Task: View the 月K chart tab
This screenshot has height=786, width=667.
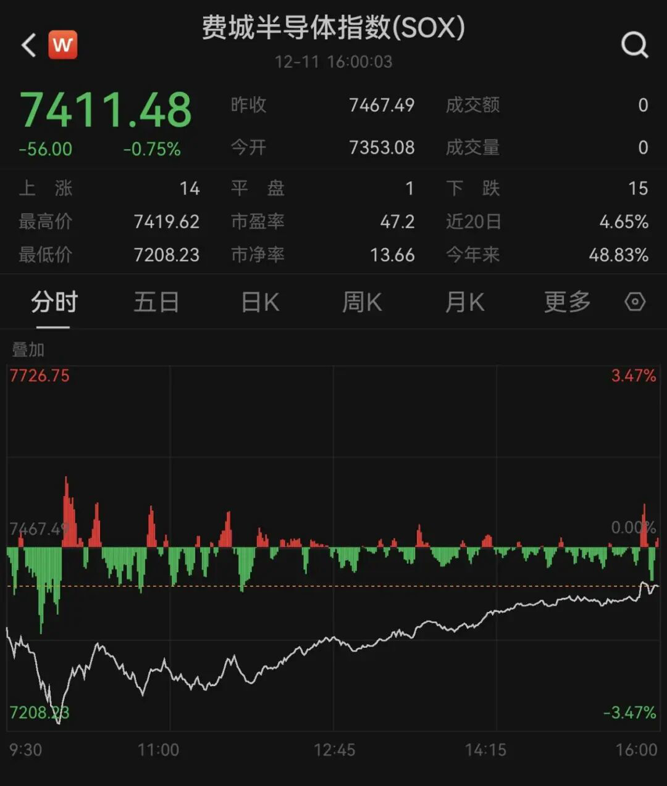Action: 464,302
